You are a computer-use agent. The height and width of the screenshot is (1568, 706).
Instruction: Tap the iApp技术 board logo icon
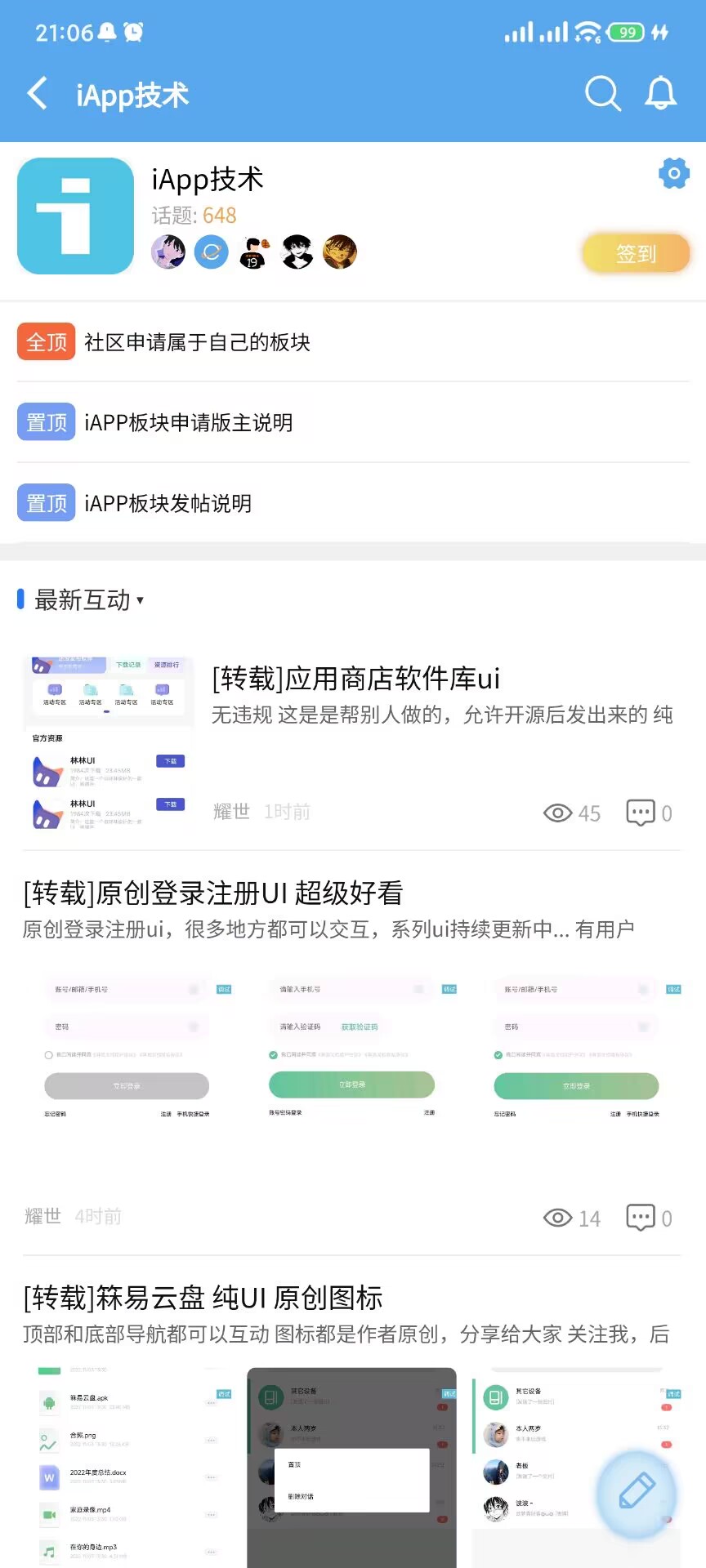click(75, 216)
